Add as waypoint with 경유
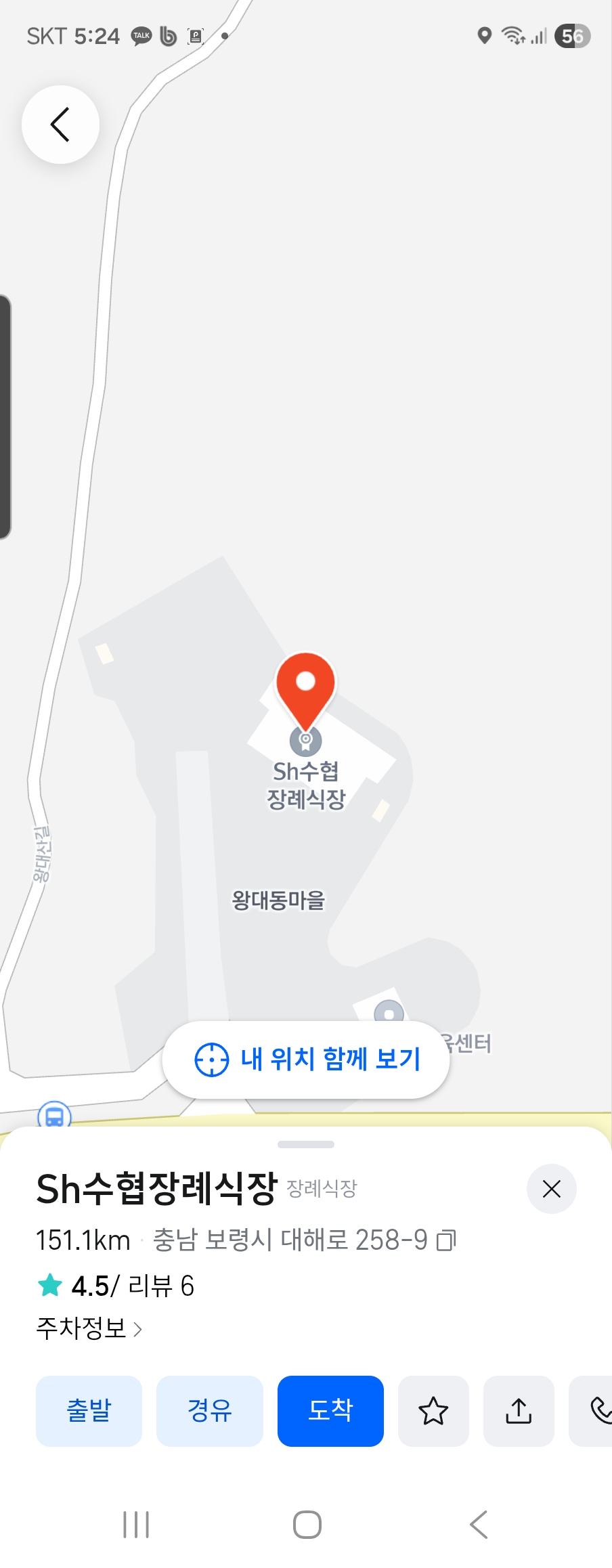The image size is (612, 1568). 210,1411
